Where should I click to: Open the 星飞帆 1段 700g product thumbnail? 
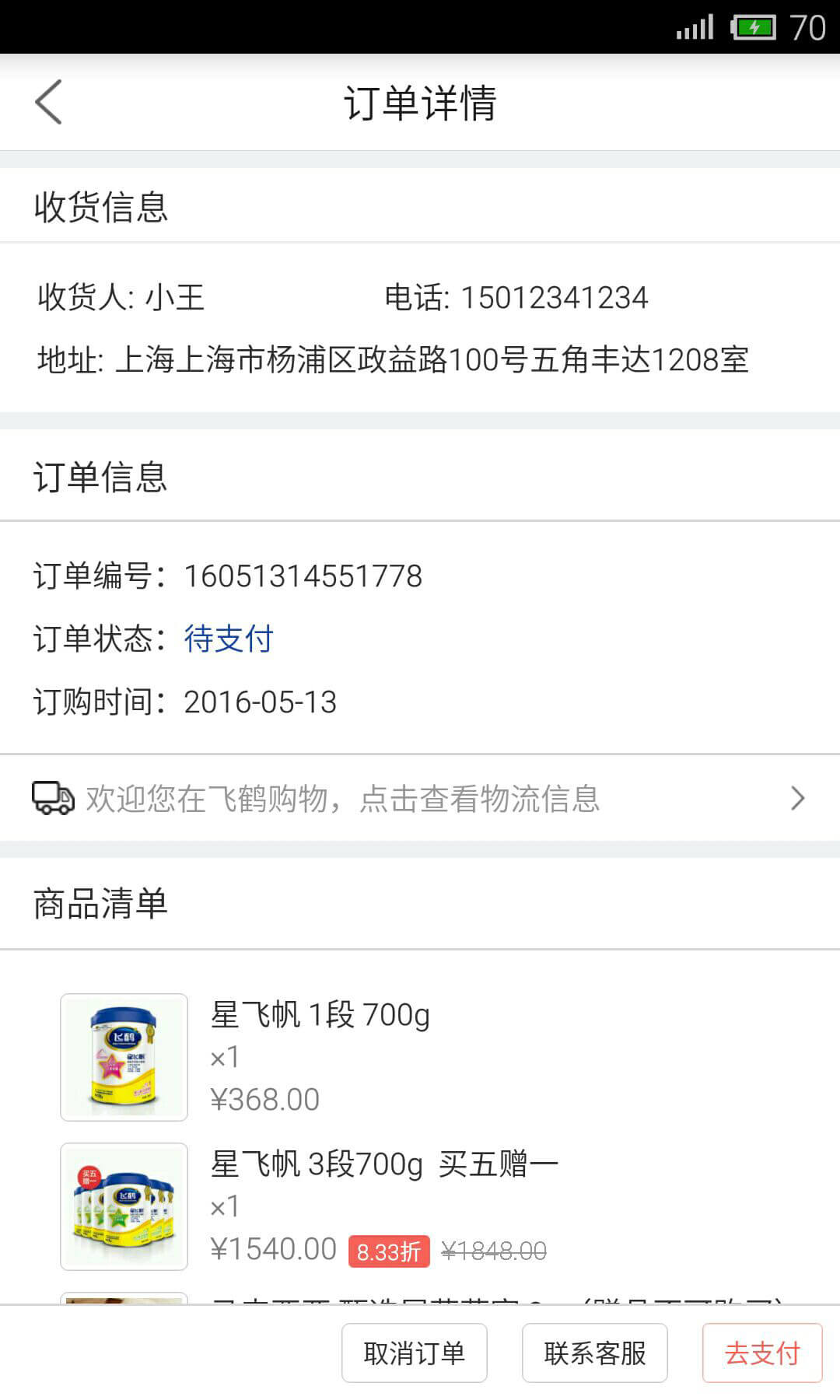tap(123, 1056)
